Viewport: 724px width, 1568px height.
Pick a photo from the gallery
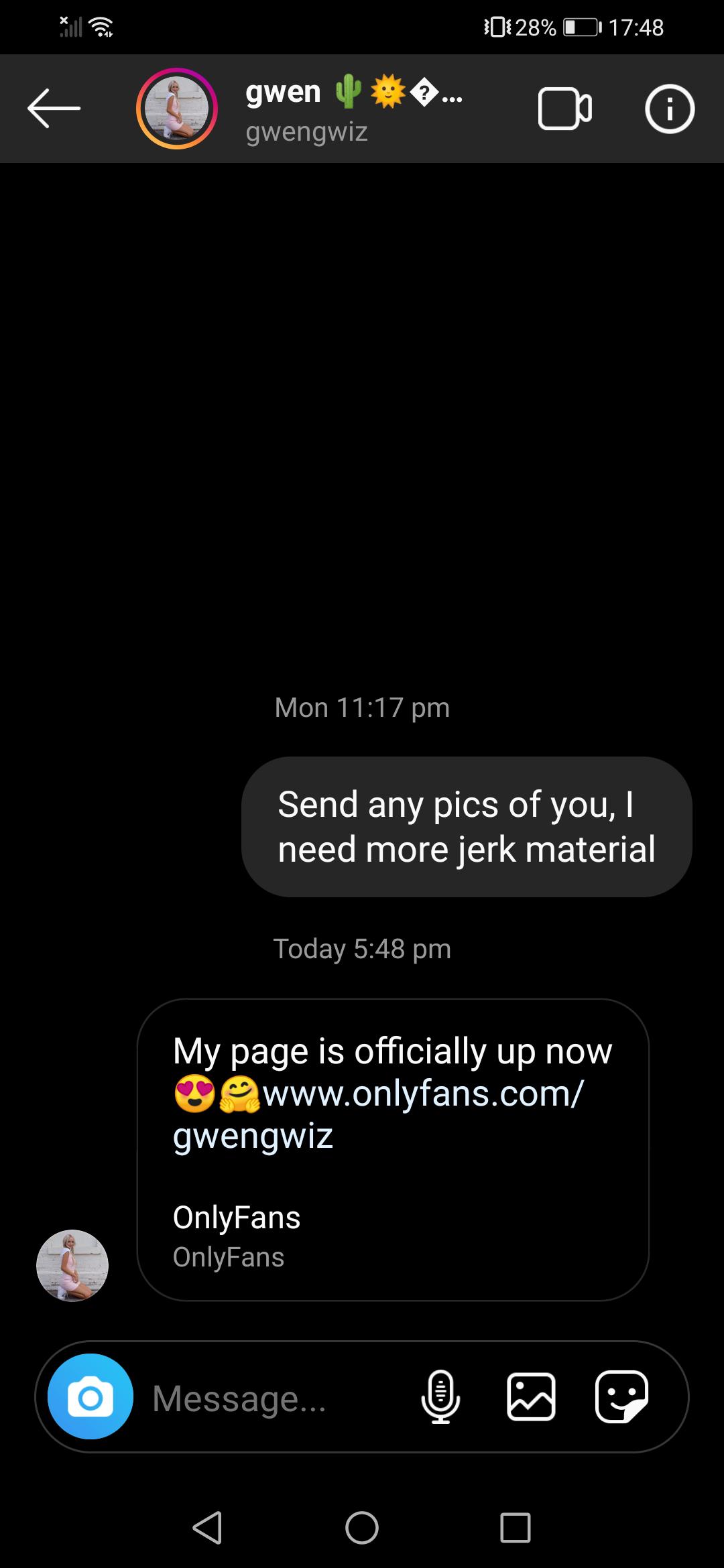[531, 1397]
